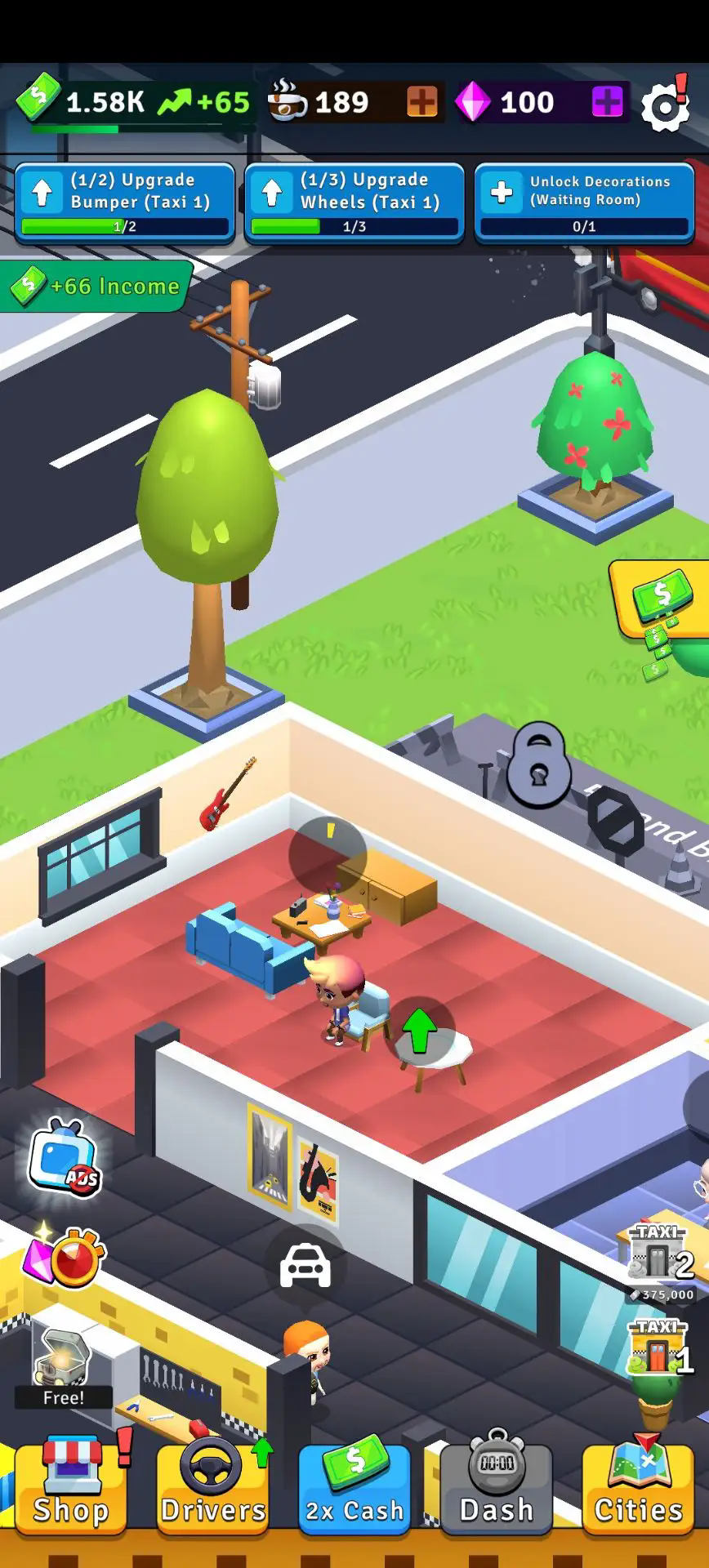The width and height of the screenshot is (709, 1568).
Task: Open the Dash stopwatch
Action: coord(497,1488)
